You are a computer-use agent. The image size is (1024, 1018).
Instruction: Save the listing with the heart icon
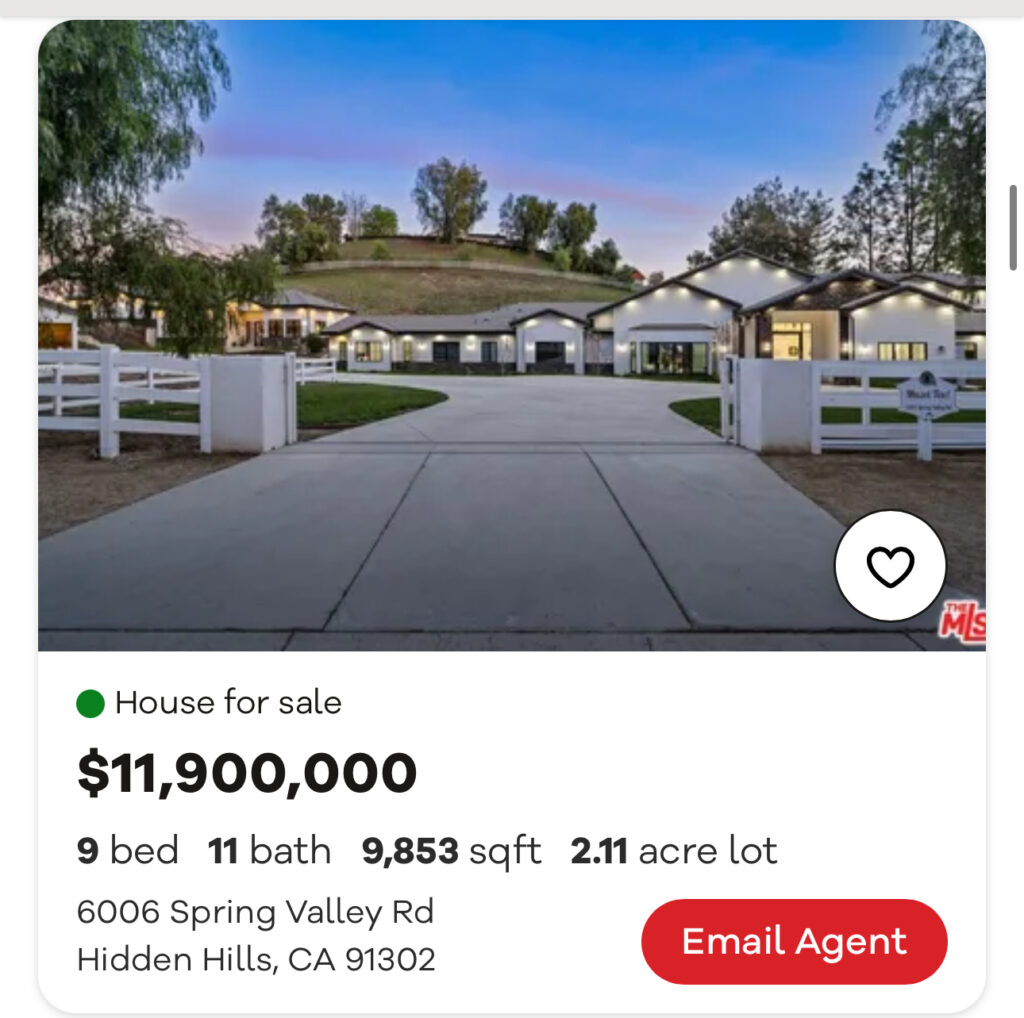point(889,566)
